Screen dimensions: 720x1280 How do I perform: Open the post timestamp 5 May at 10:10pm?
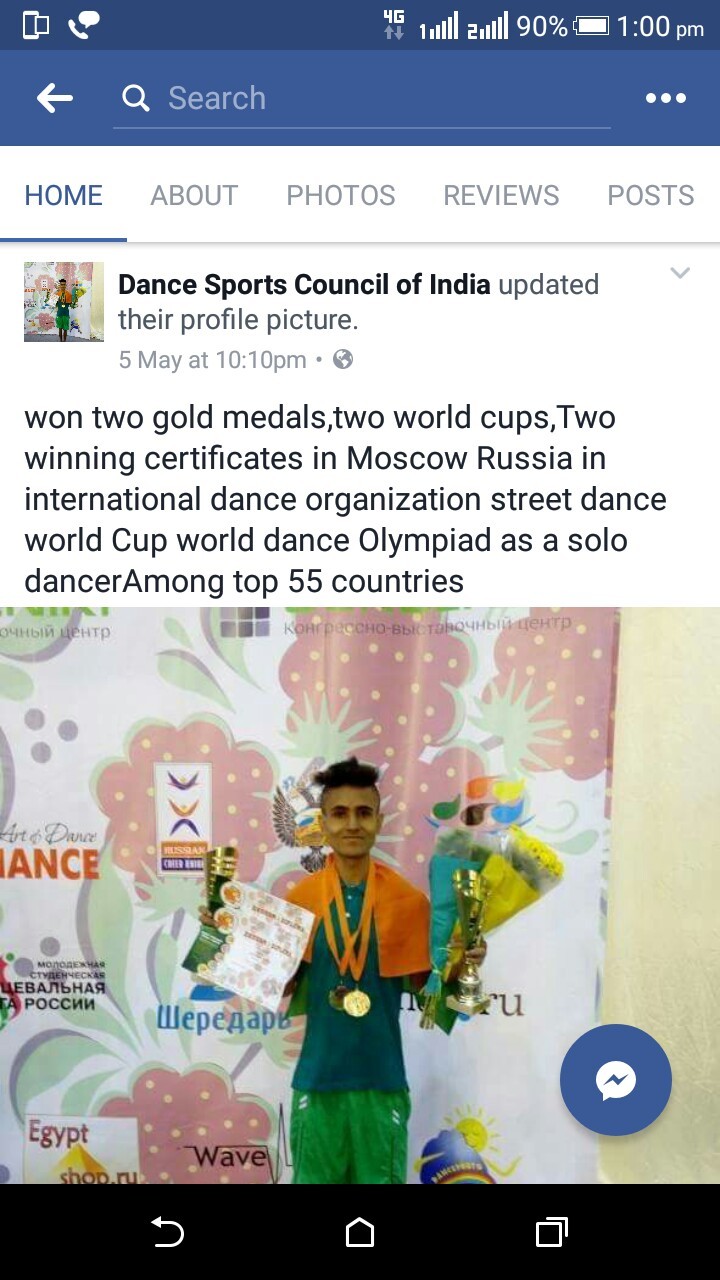pos(212,360)
